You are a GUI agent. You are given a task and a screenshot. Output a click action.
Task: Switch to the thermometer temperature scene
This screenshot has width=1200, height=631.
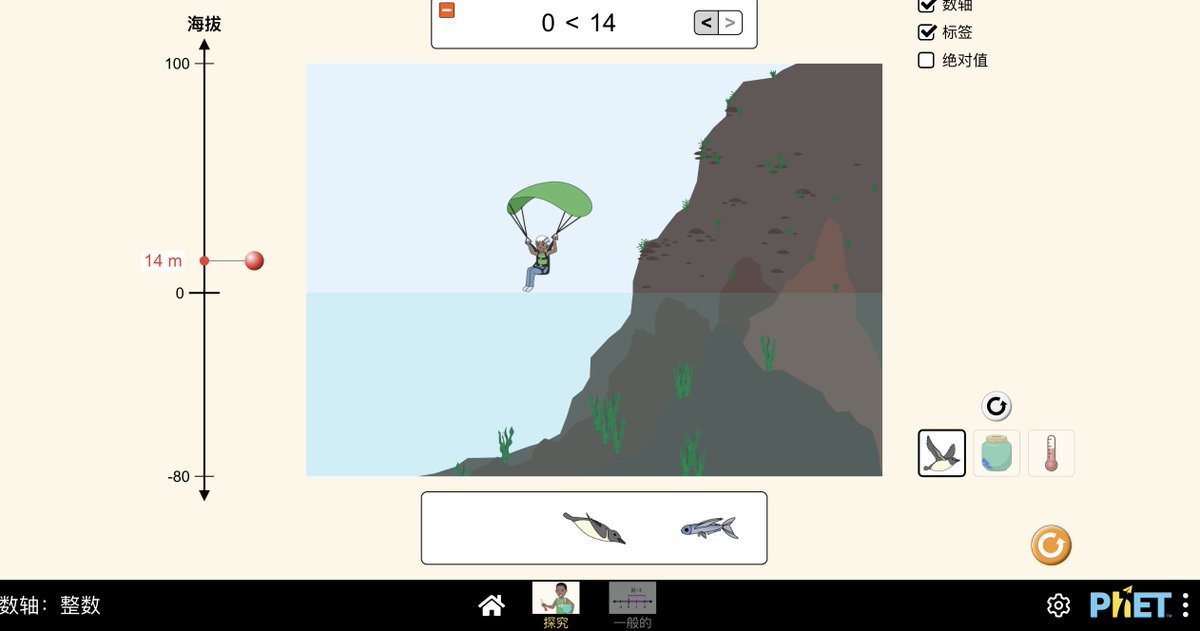(x=1051, y=453)
